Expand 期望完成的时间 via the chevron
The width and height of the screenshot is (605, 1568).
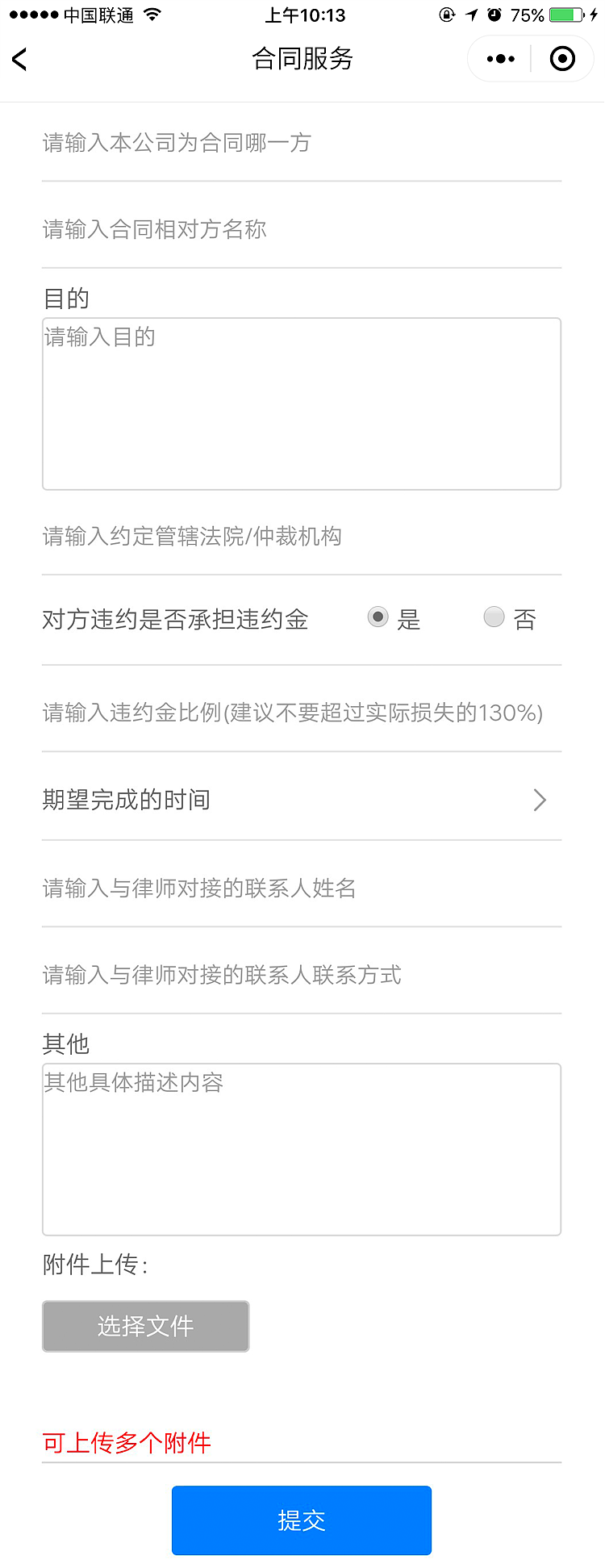(x=539, y=800)
